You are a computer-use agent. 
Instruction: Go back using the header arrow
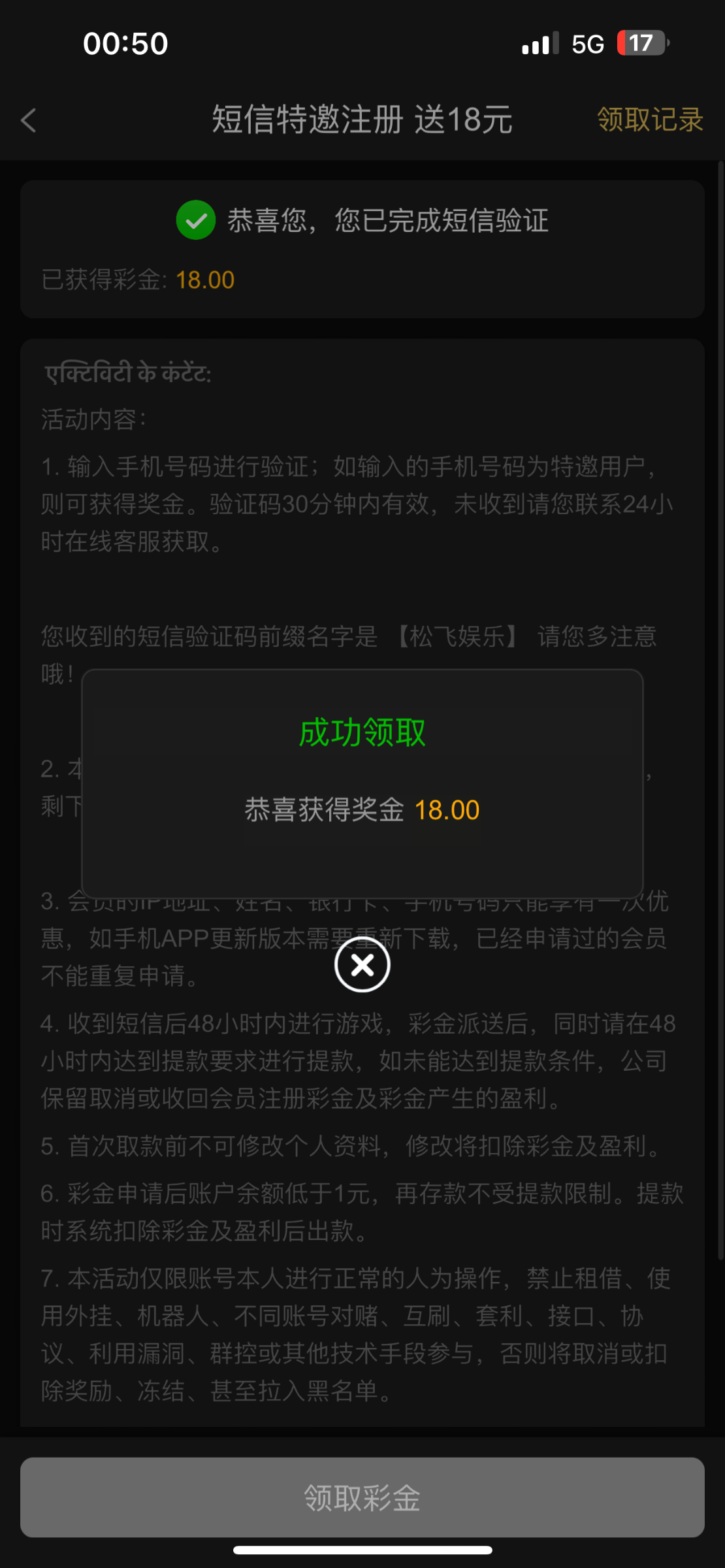tap(29, 120)
